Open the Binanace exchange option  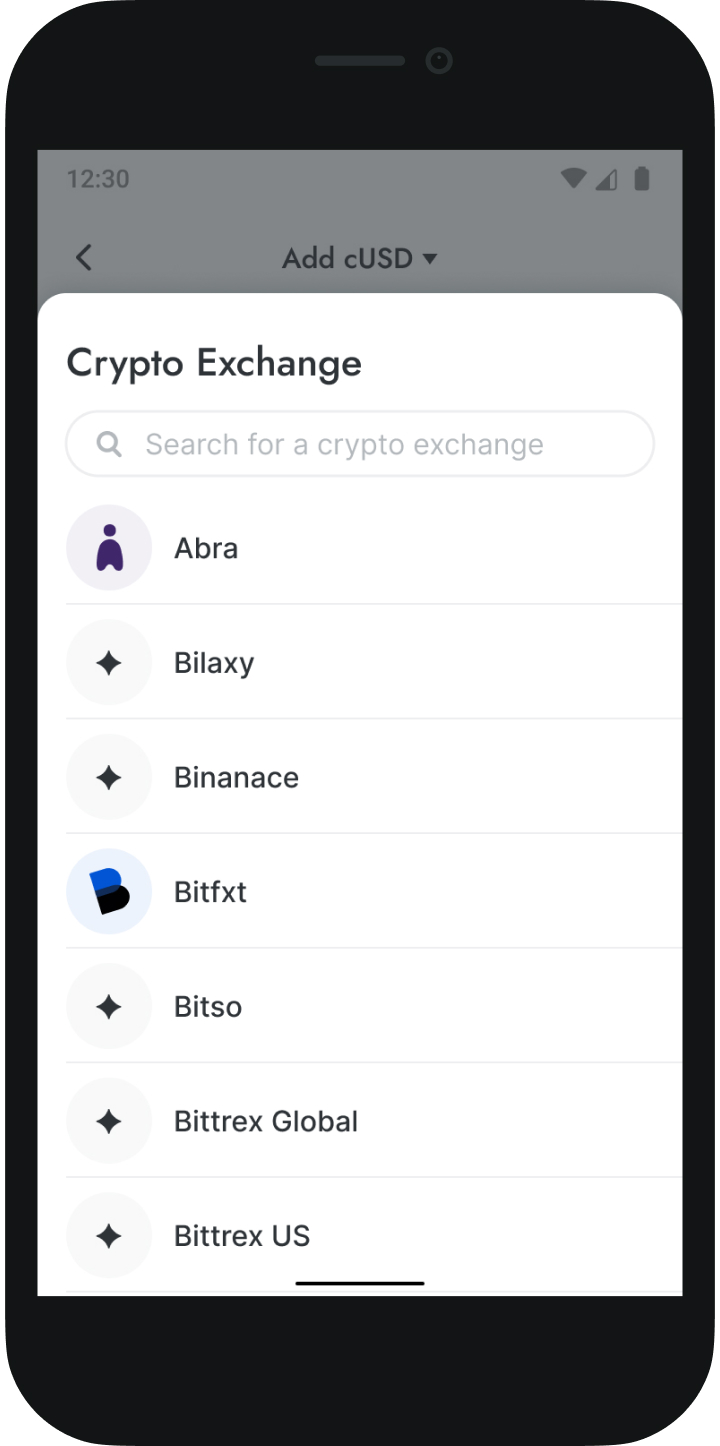point(360,778)
